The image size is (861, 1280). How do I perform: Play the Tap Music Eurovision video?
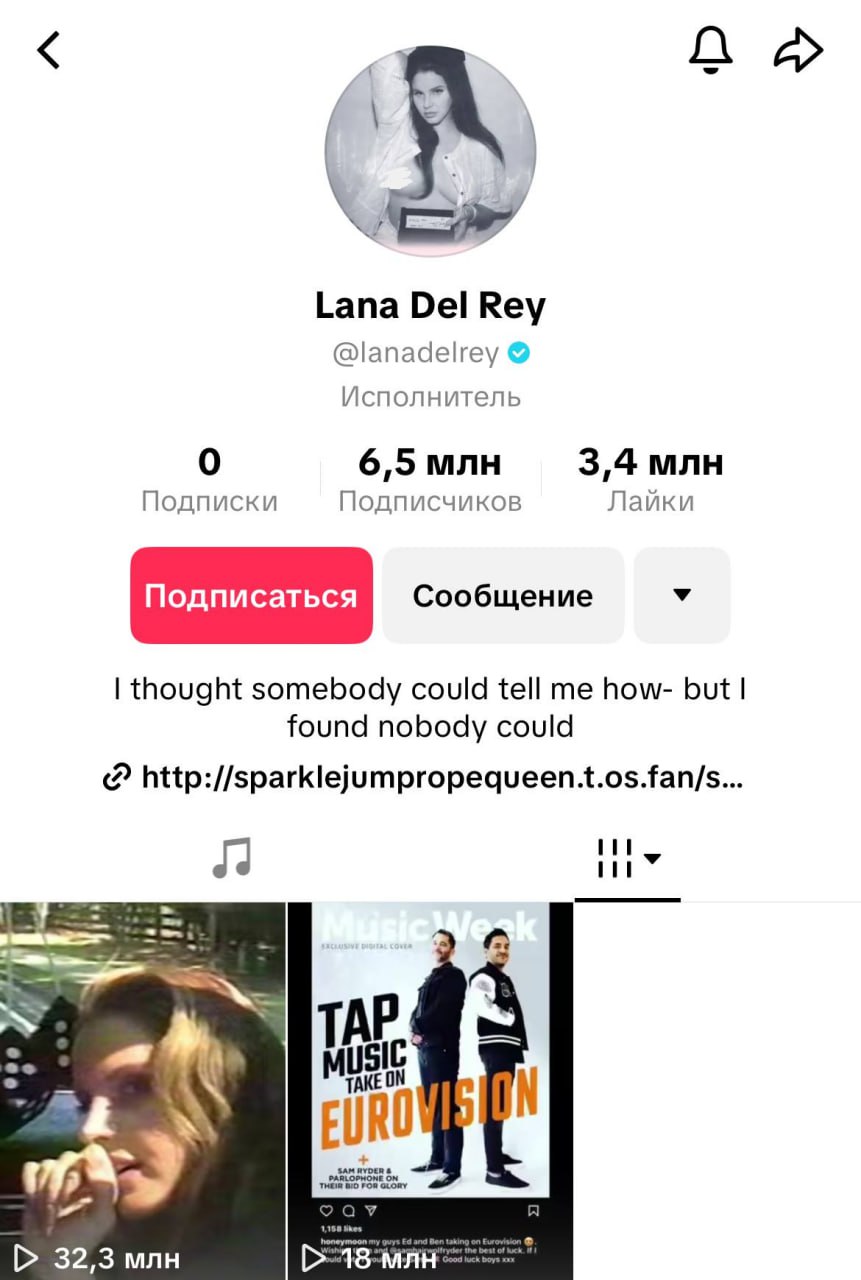pos(431,1090)
